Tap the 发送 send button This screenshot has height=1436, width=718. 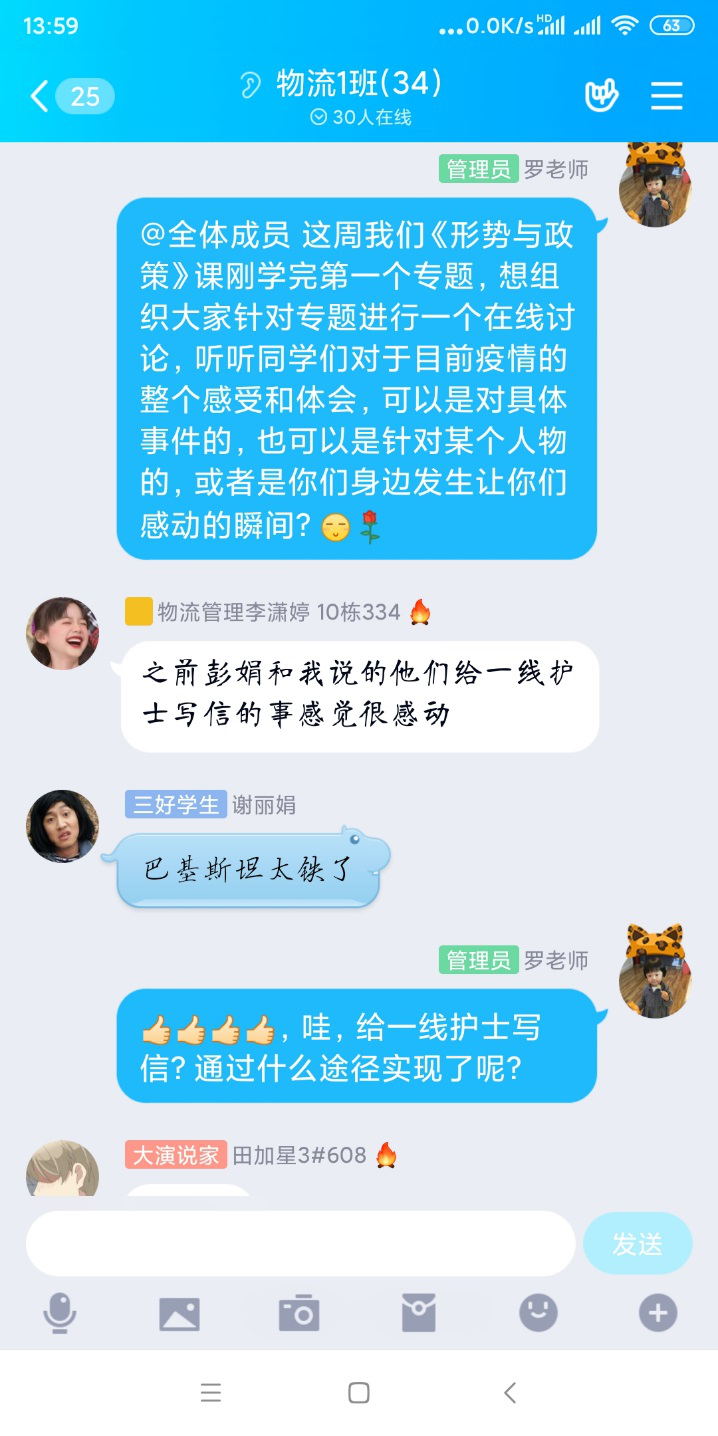point(637,1243)
